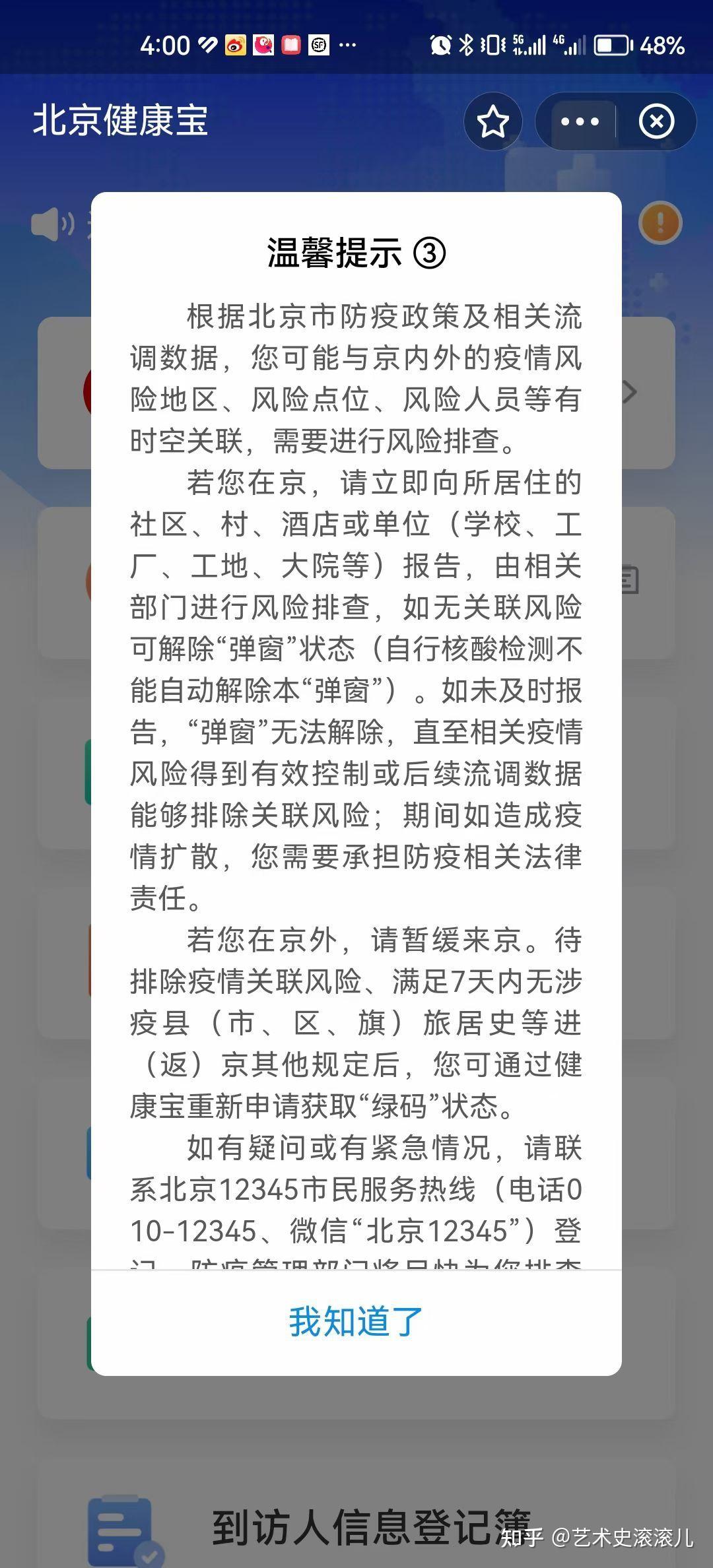Screen dimensions: 713x1568
Task: Open the three-dot more menu
Action: tap(579, 121)
